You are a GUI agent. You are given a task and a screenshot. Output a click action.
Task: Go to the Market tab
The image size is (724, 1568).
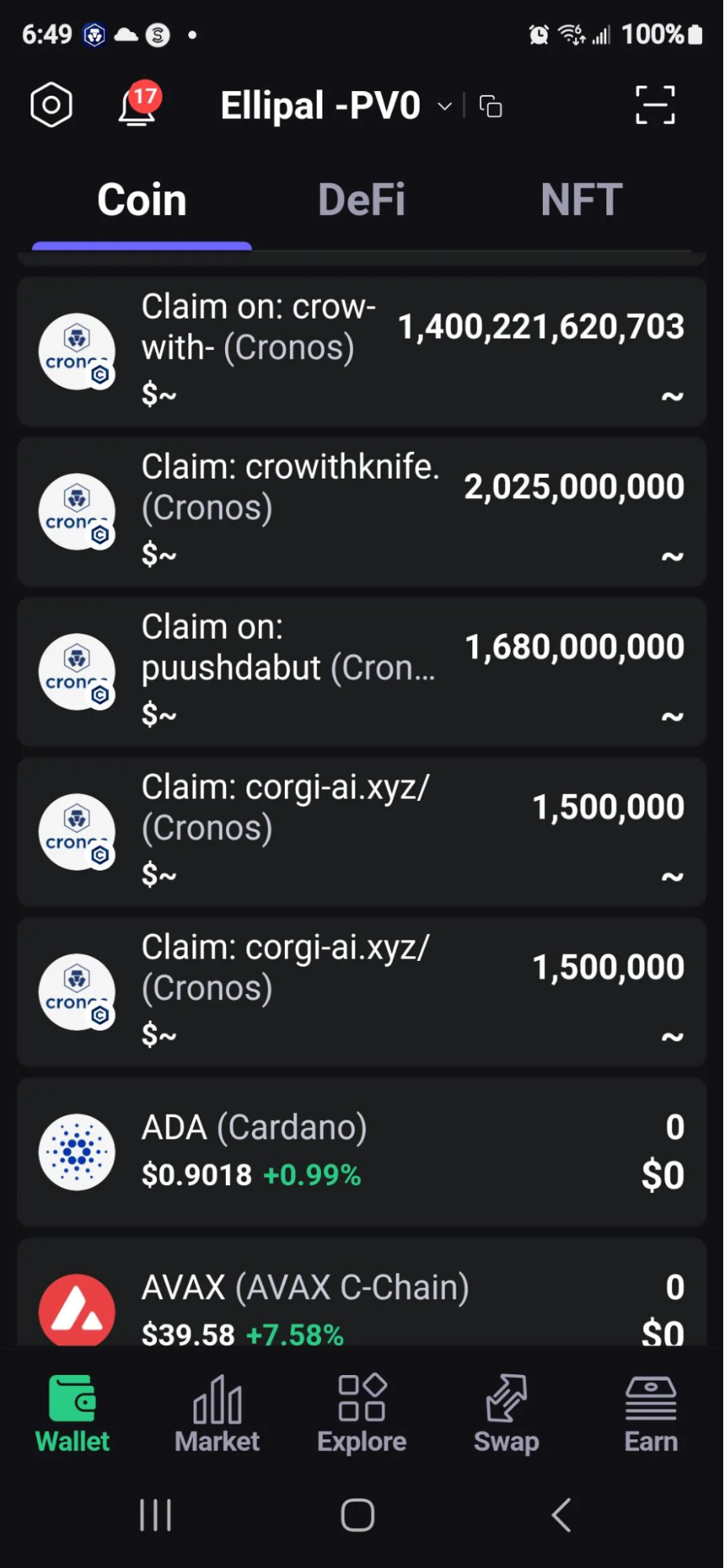pos(217,1413)
